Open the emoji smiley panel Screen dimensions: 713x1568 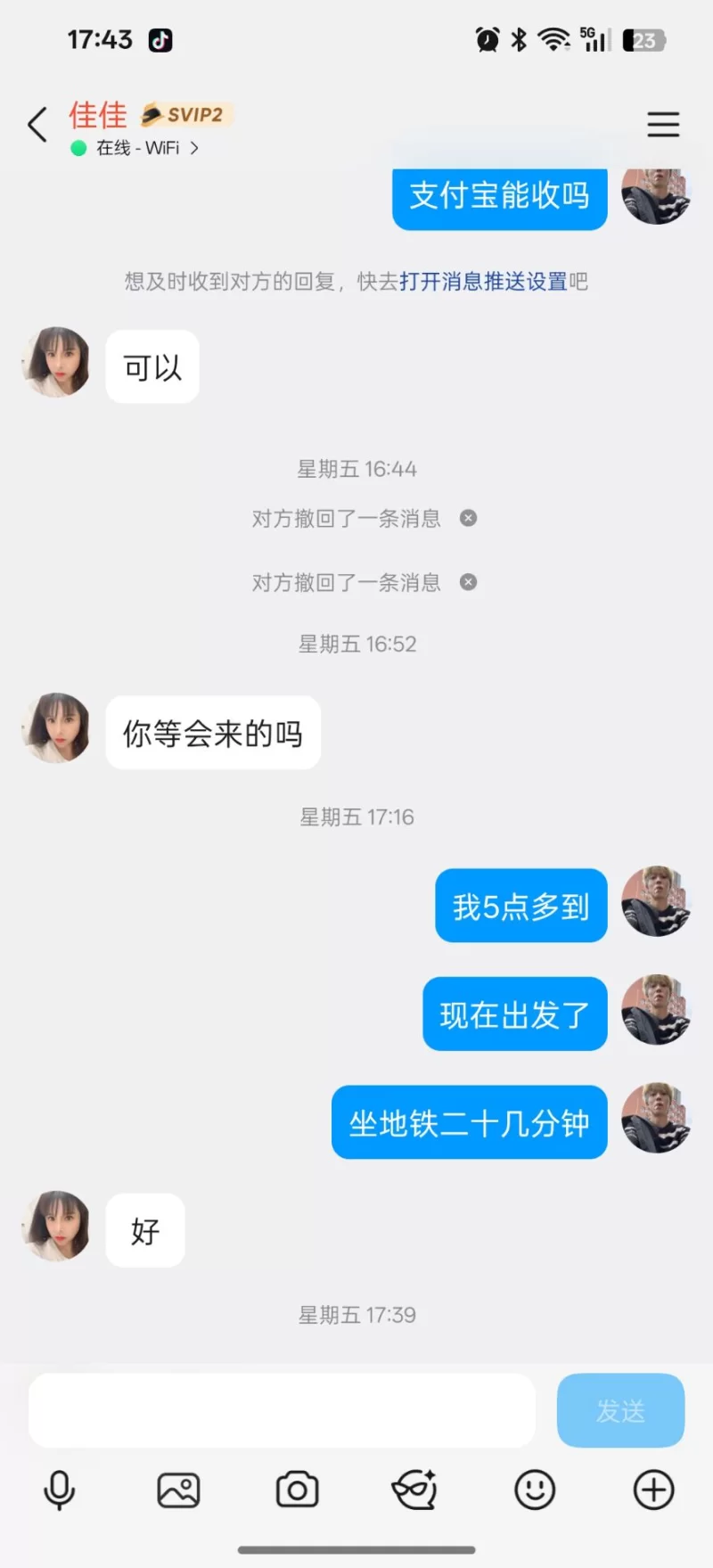tap(535, 1490)
